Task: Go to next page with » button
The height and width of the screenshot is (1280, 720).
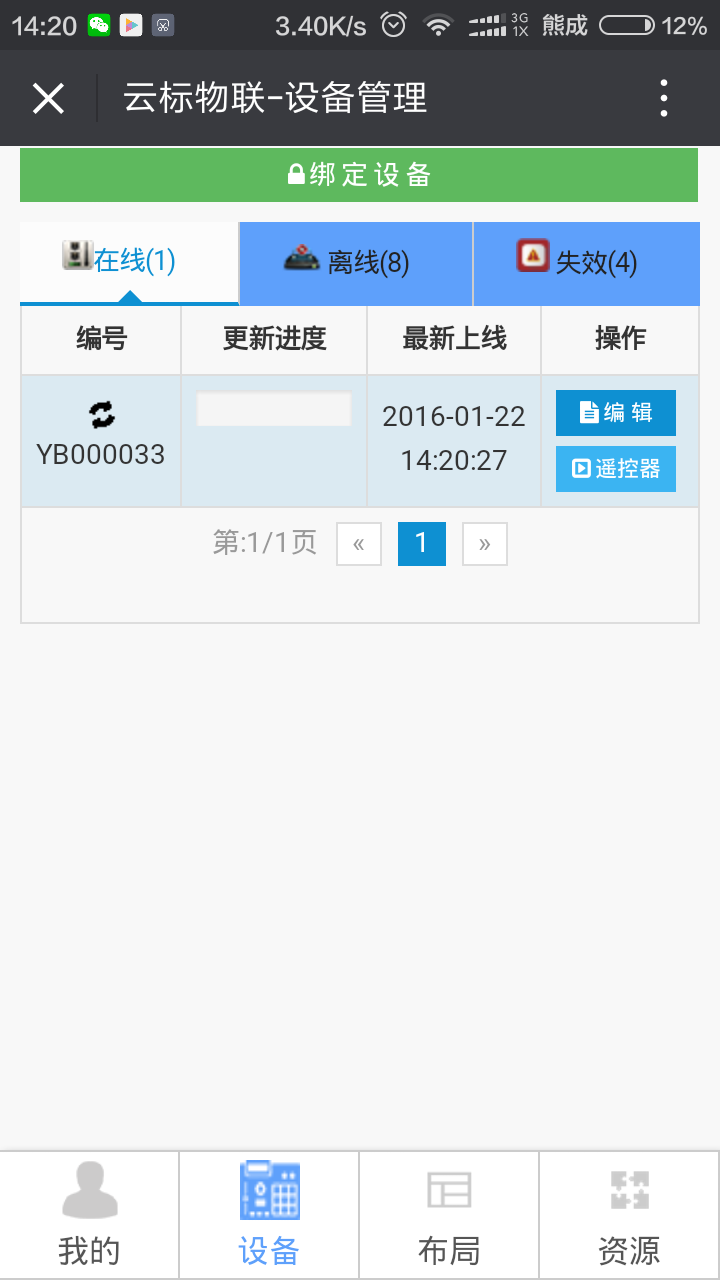Action: tap(485, 544)
